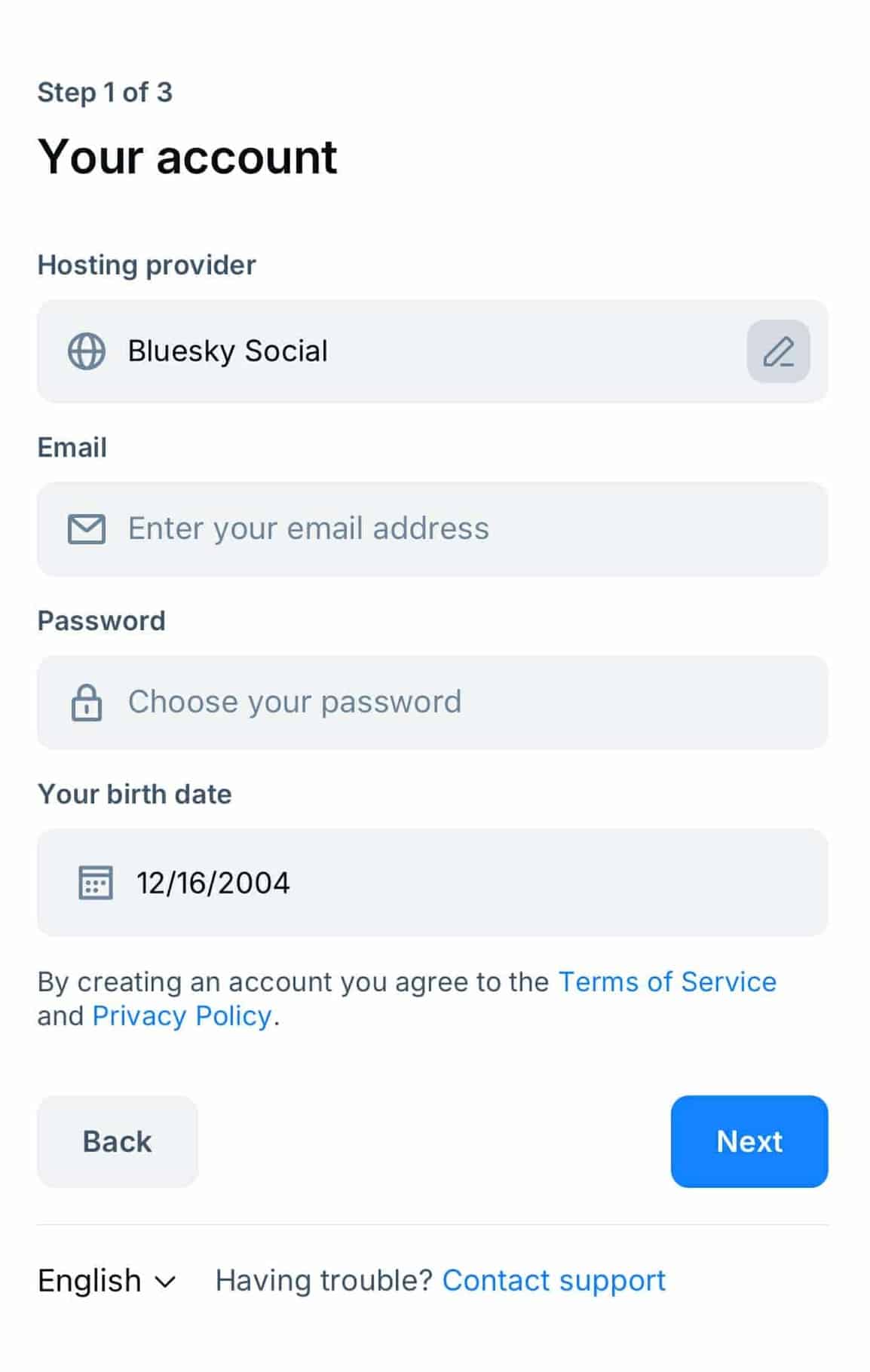Open the Terms of Service link
The height and width of the screenshot is (1372, 870).
point(666,982)
